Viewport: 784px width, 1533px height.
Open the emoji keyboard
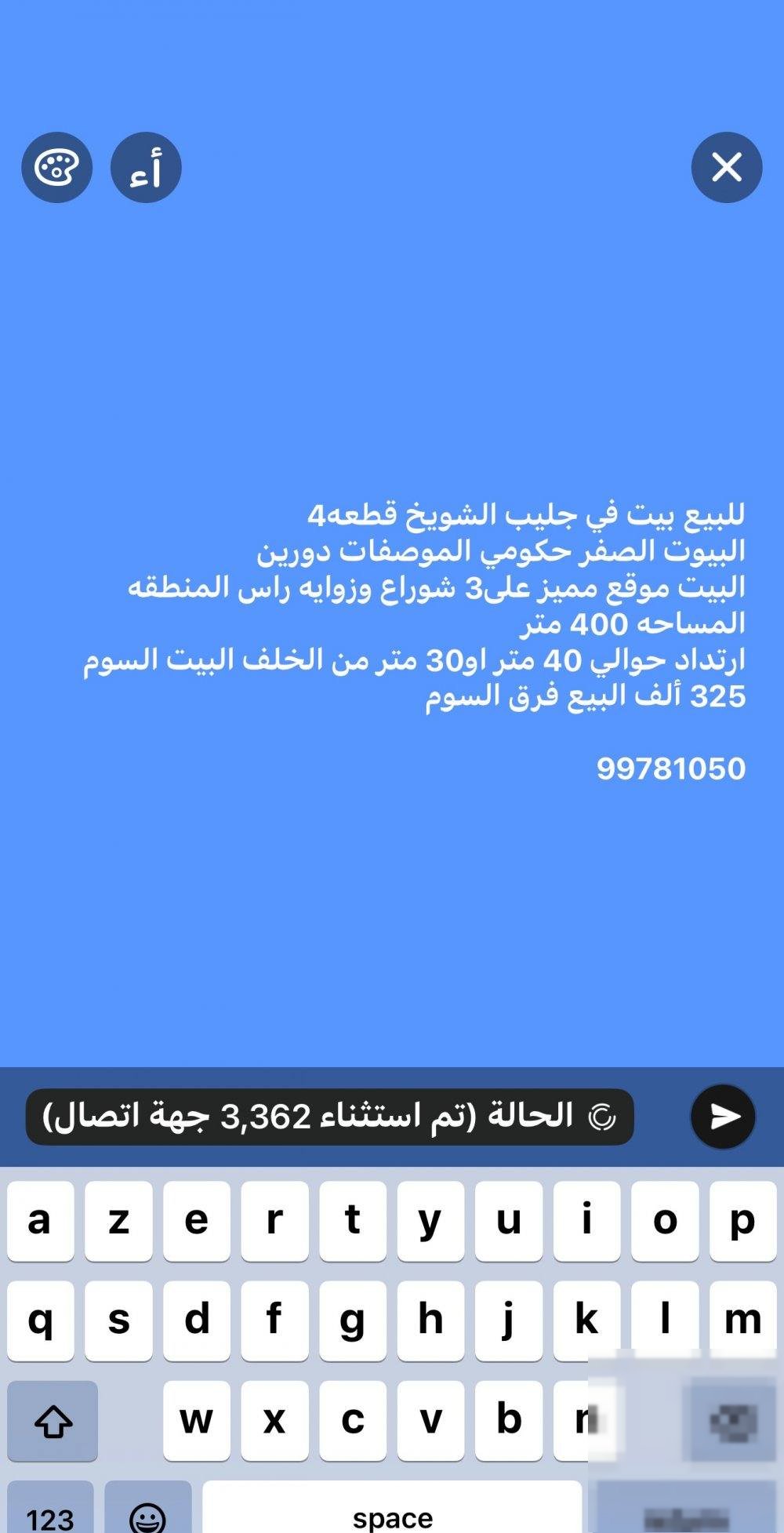point(147,1513)
